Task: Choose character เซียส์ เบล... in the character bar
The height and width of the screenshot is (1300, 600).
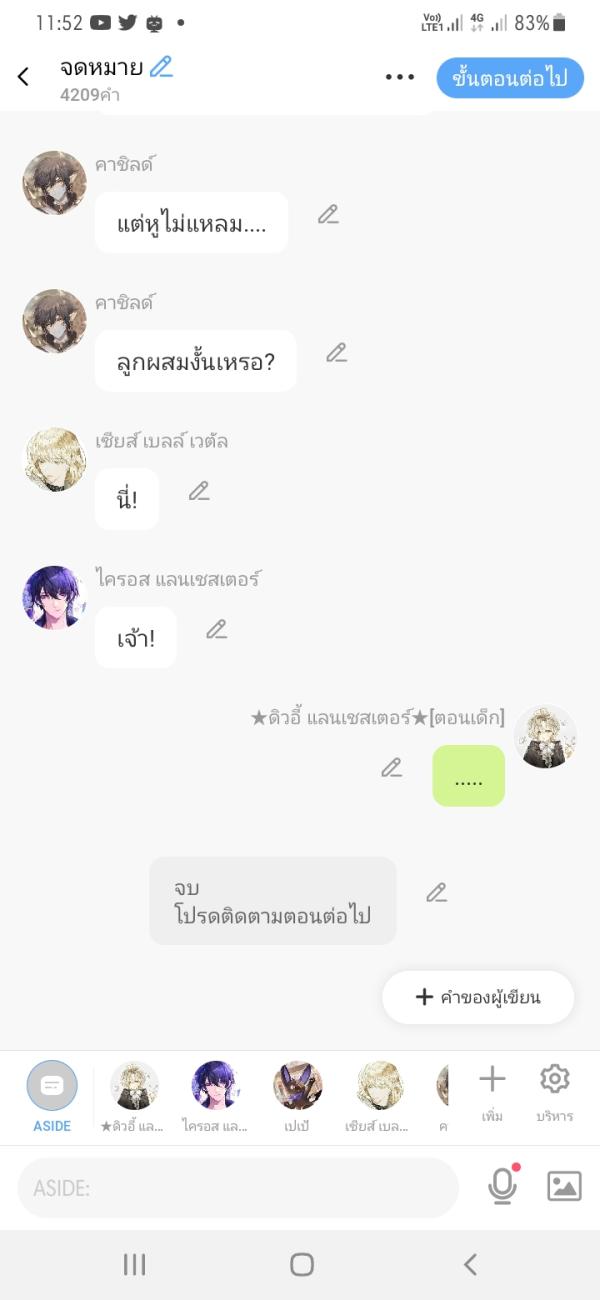Action: [379, 1096]
